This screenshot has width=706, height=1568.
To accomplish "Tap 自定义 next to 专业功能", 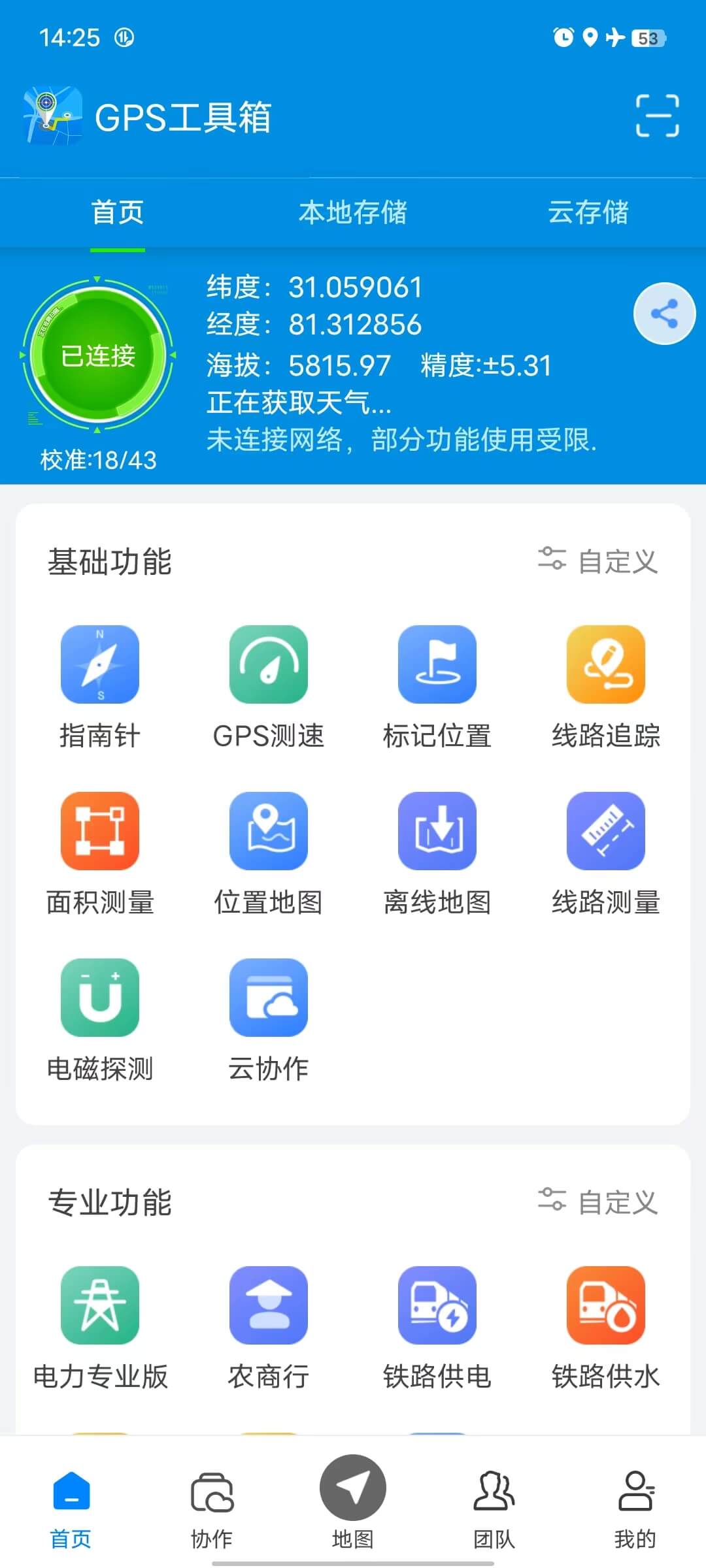I will (597, 1202).
